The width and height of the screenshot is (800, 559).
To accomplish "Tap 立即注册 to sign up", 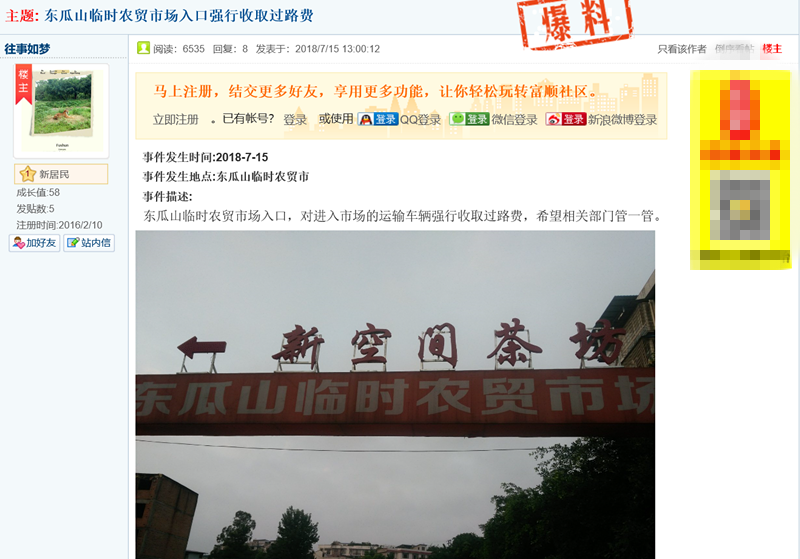I will 175,120.
